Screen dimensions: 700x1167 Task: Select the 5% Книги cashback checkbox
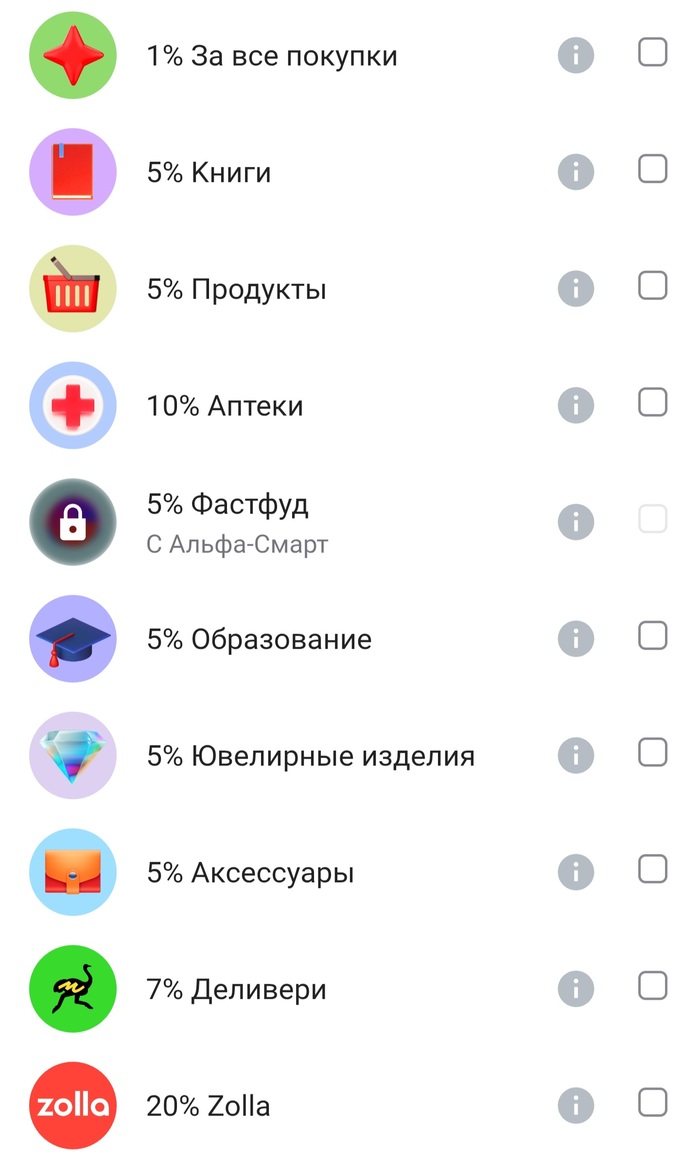(x=652, y=169)
